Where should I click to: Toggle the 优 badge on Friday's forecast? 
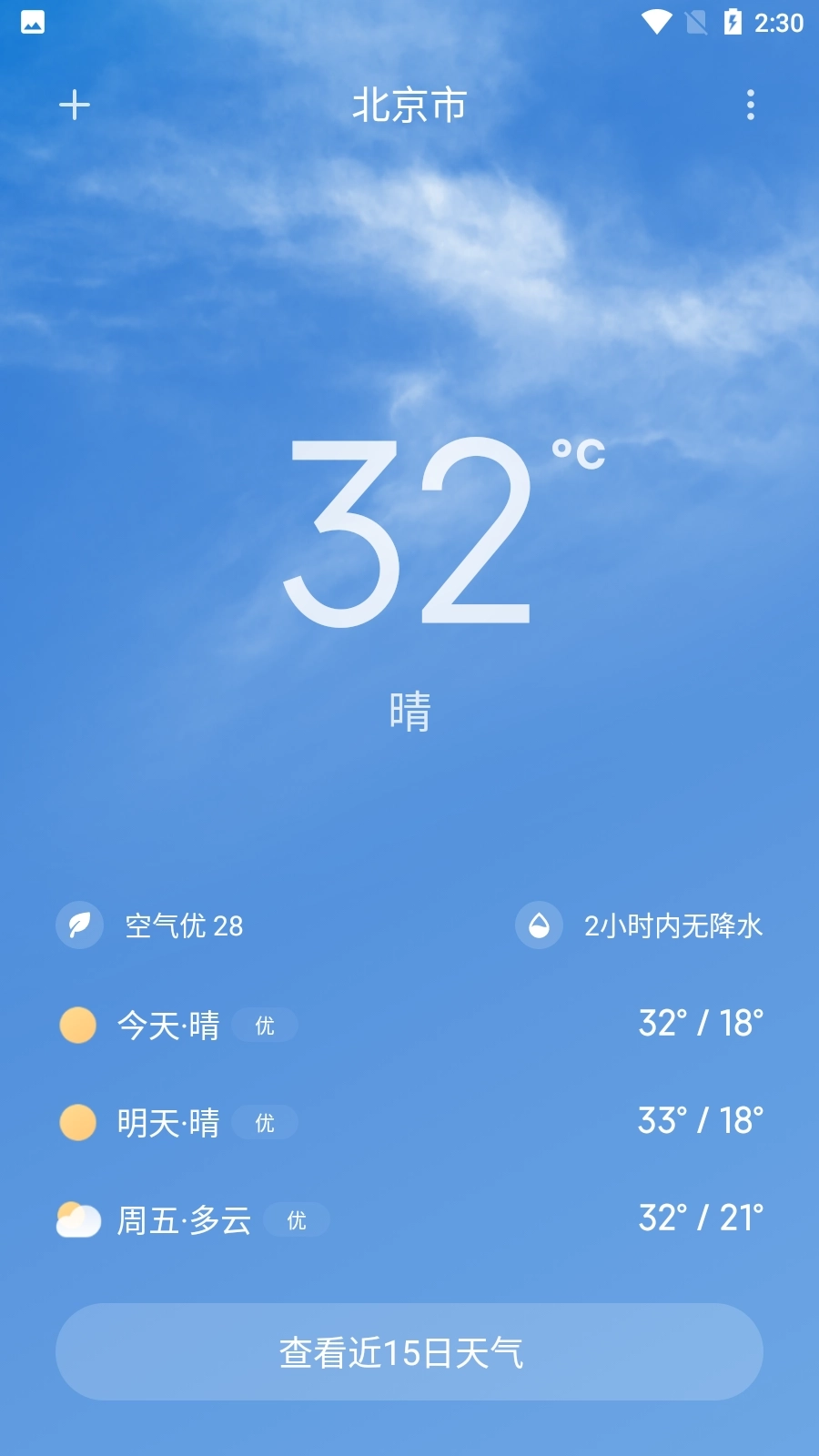point(296,1219)
